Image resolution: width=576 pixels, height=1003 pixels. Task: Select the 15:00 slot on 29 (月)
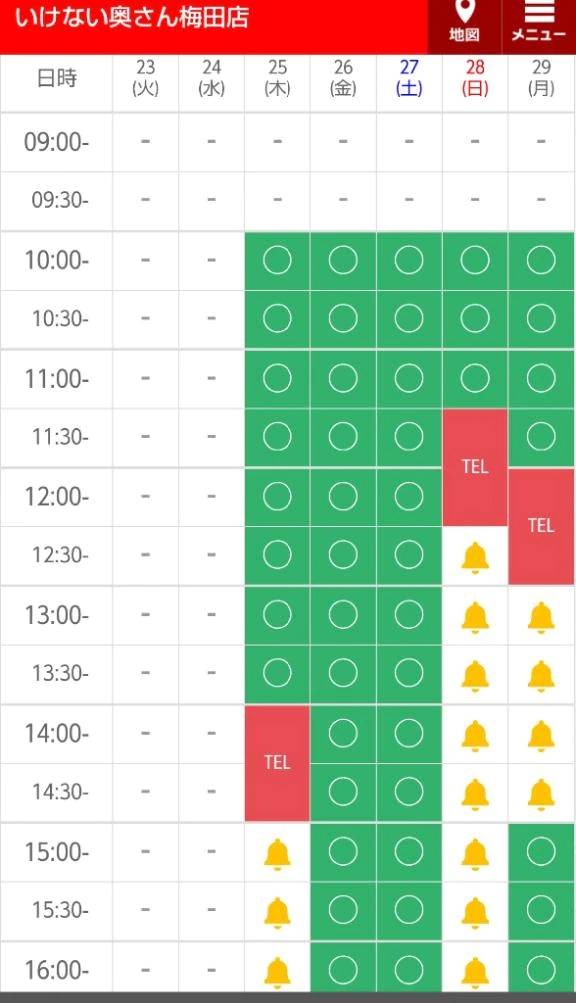pyautogui.click(x=541, y=852)
